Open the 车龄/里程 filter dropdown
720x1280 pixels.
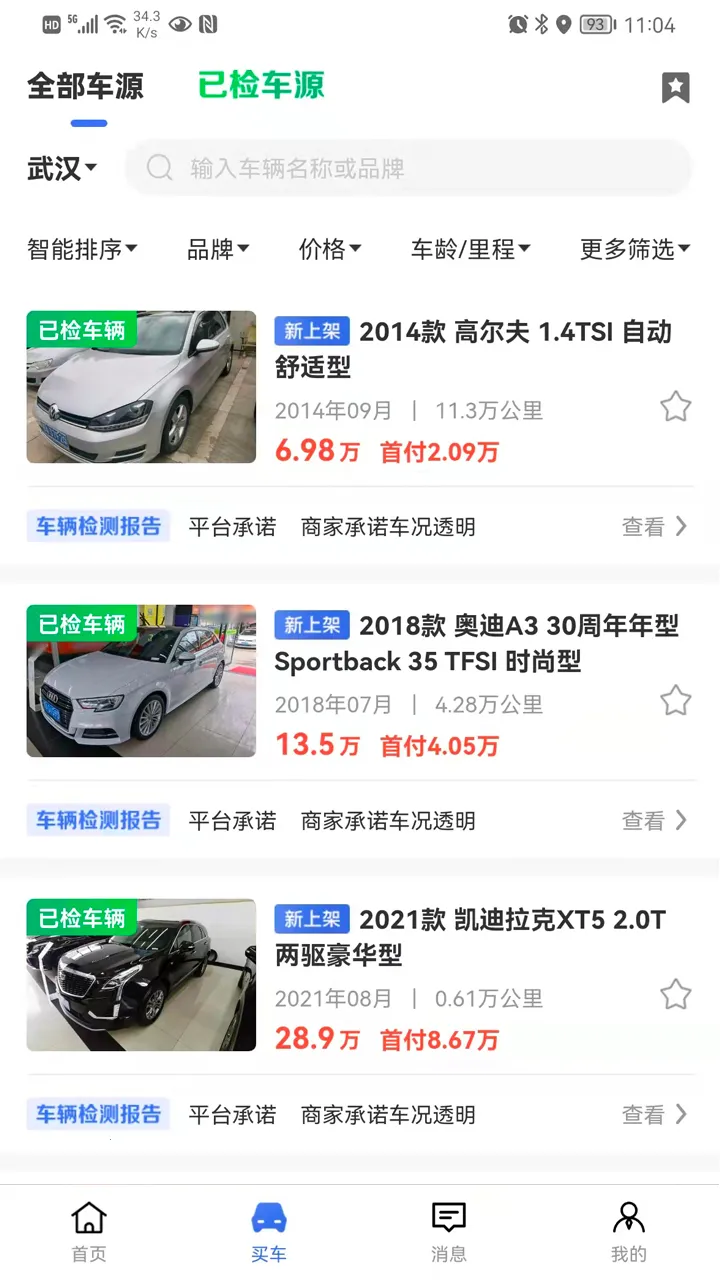pos(470,250)
